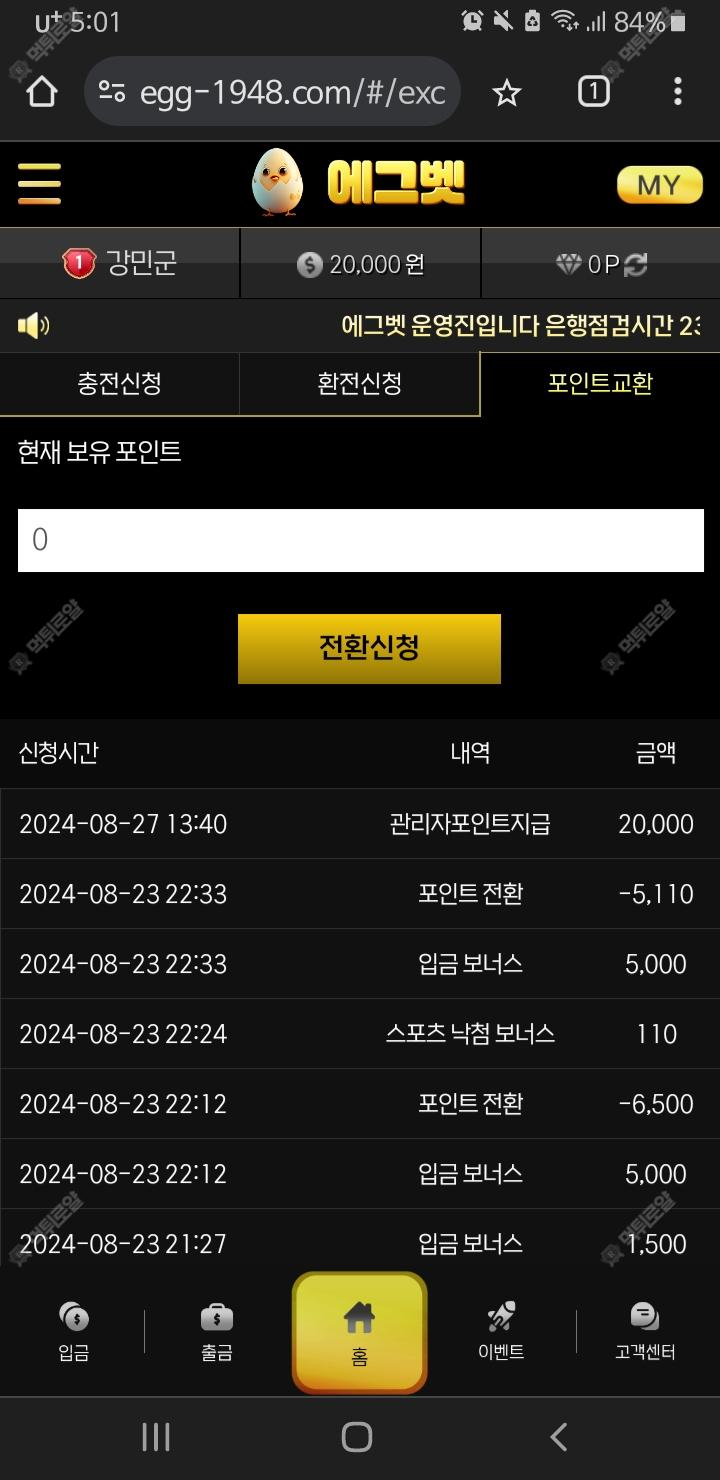Open 고객센터 support
Viewport: 720px width, 1480px height.
point(645,1332)
